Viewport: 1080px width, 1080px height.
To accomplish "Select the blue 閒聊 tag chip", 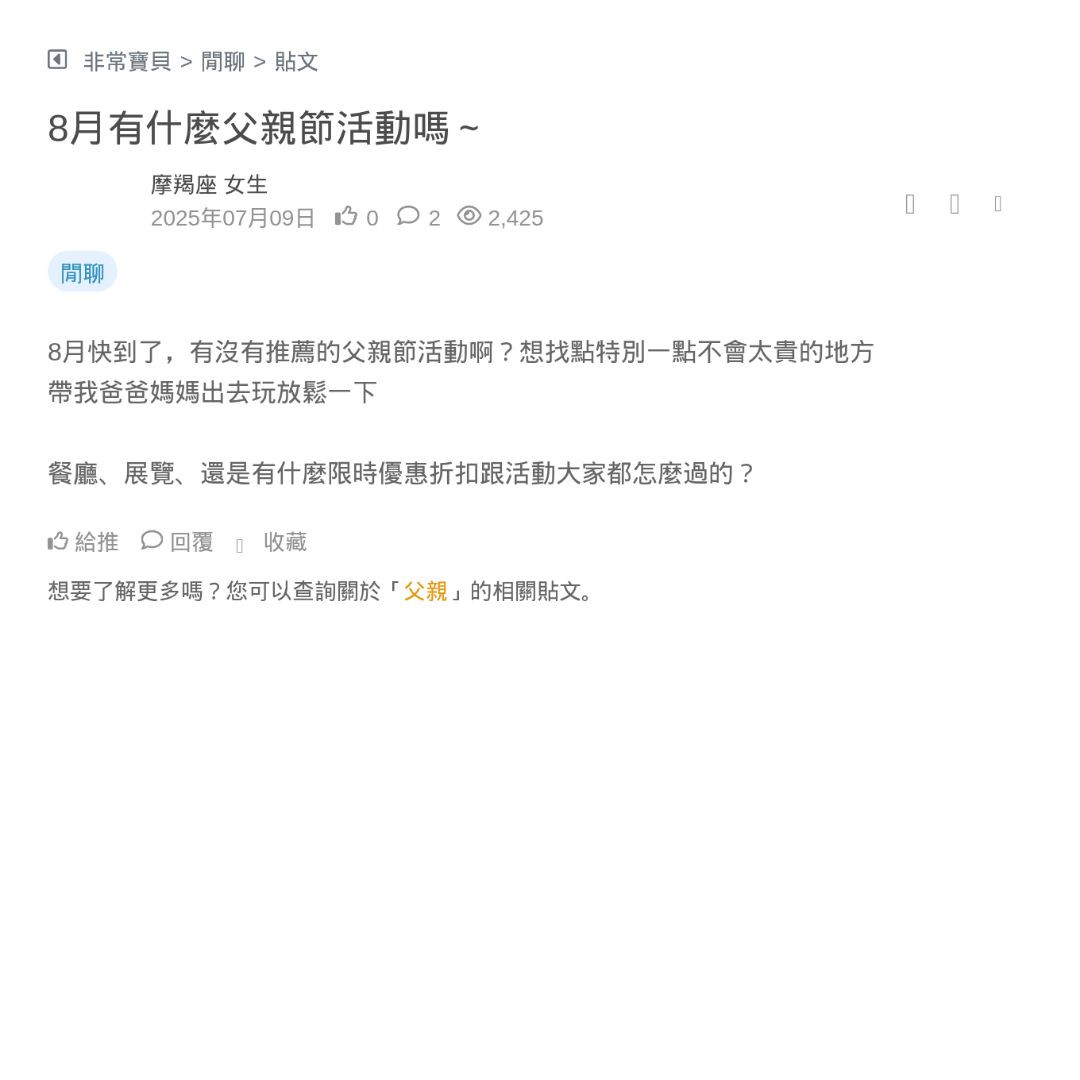I will pyautogui.click(x=82, y=272).
